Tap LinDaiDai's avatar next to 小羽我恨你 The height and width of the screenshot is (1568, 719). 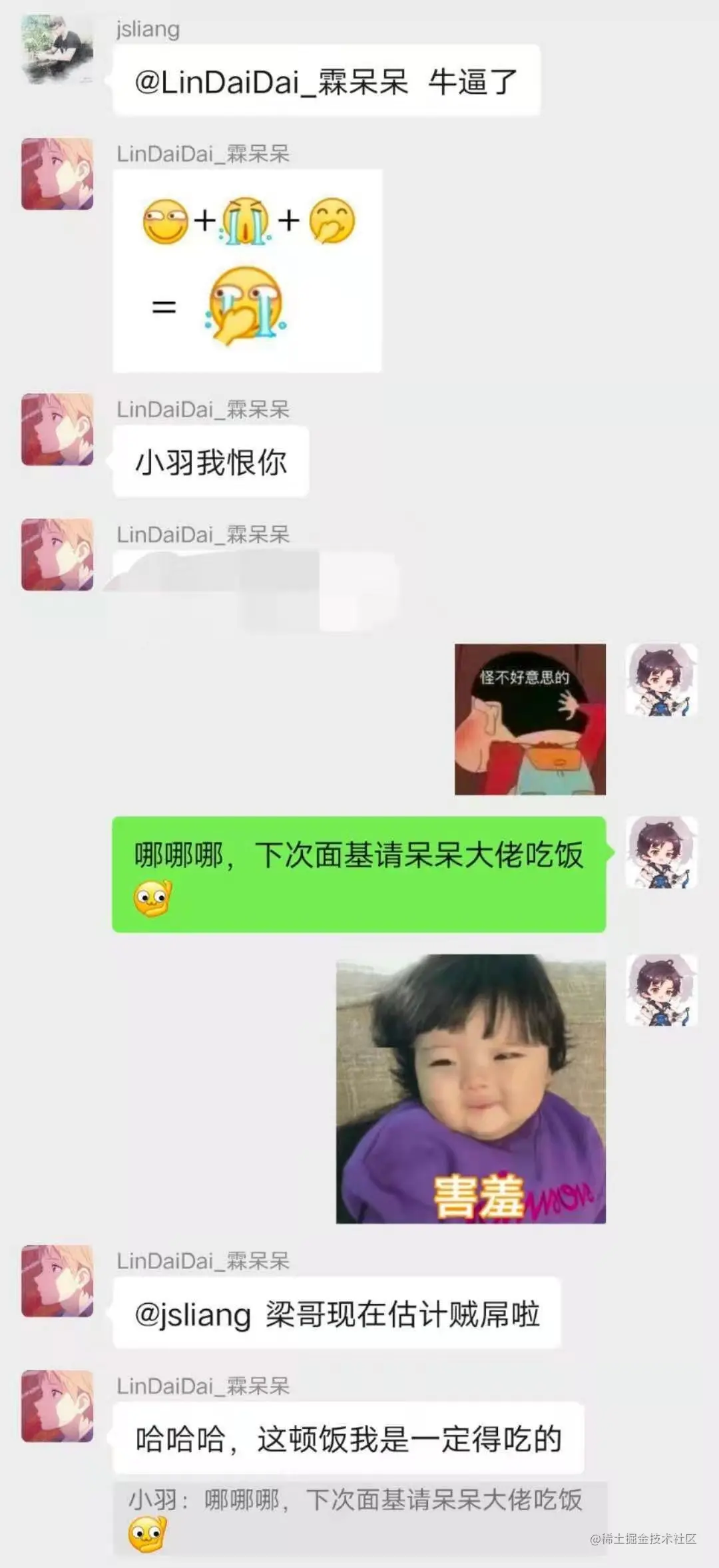coord(57,429)
